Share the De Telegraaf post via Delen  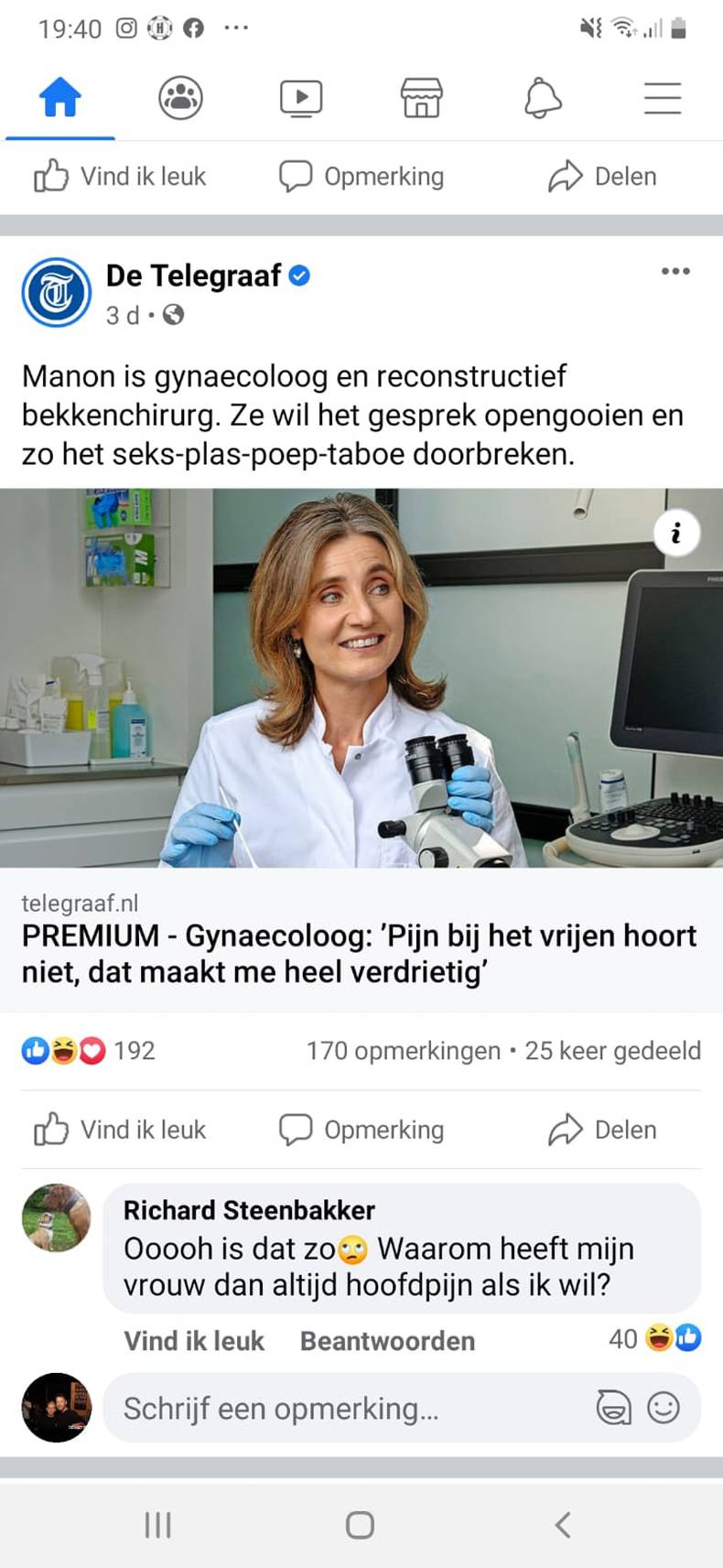tap(602, 1130)
